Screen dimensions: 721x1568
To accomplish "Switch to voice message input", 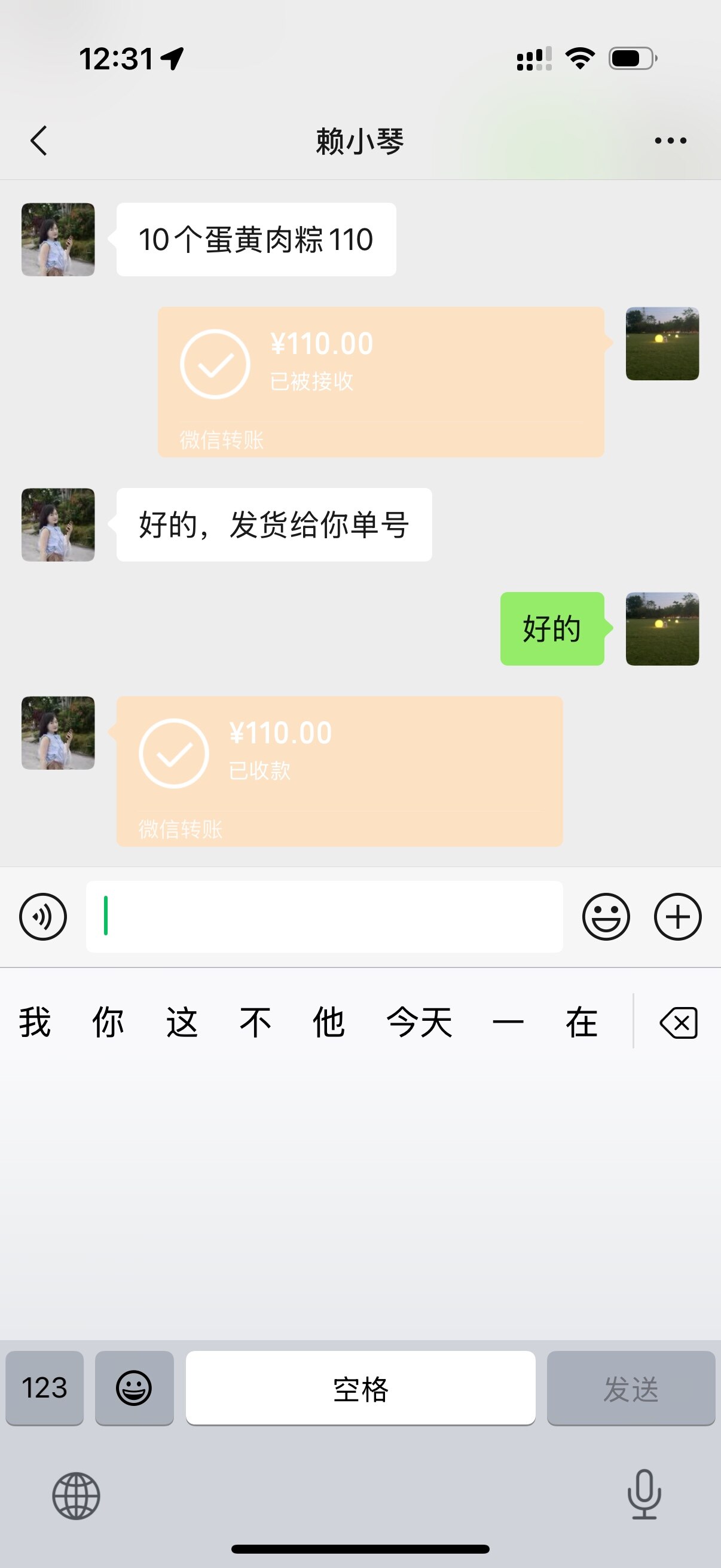I will click(x=42, y=917).
